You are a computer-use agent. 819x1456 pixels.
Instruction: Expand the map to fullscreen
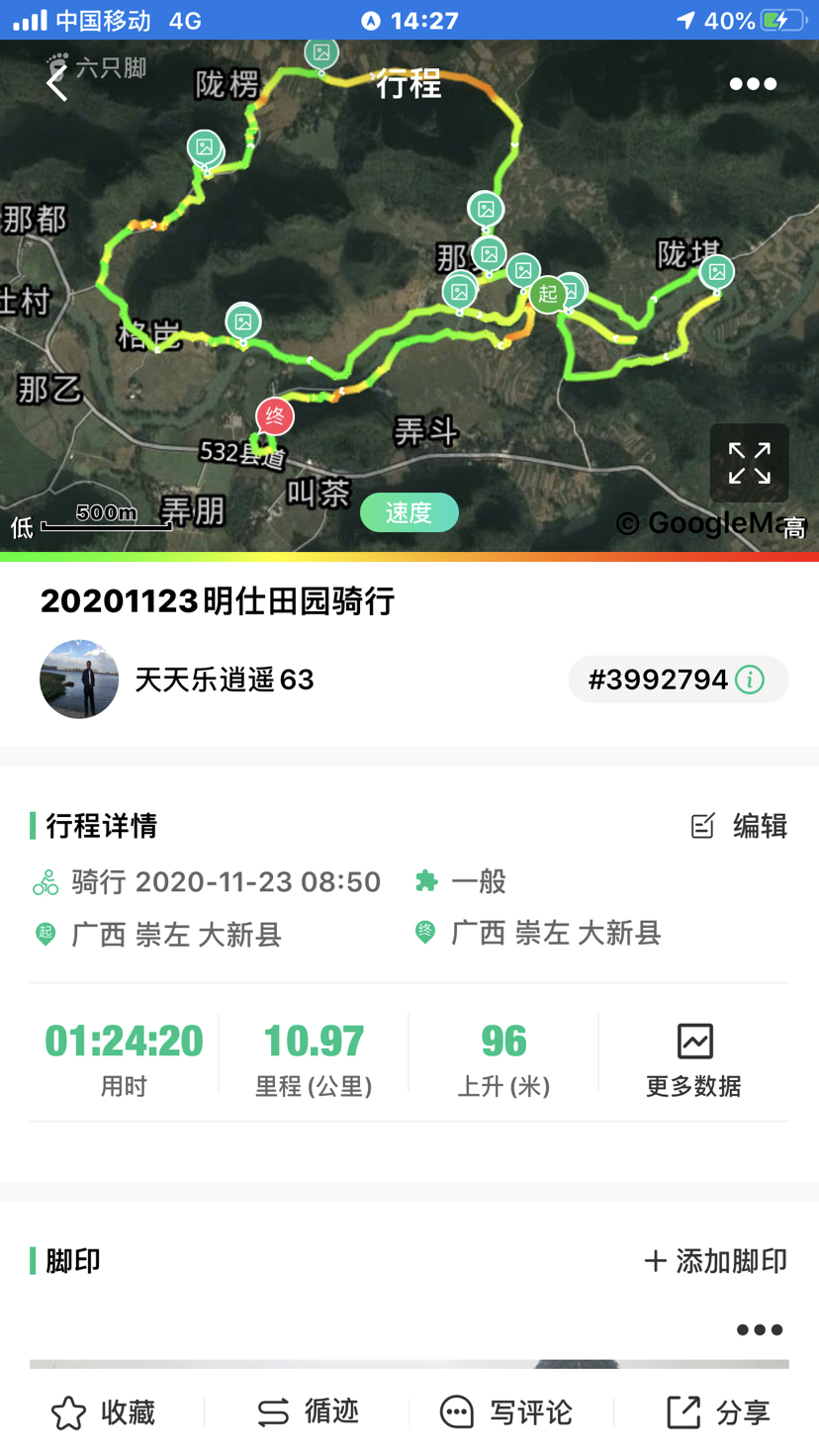[749, 463]
